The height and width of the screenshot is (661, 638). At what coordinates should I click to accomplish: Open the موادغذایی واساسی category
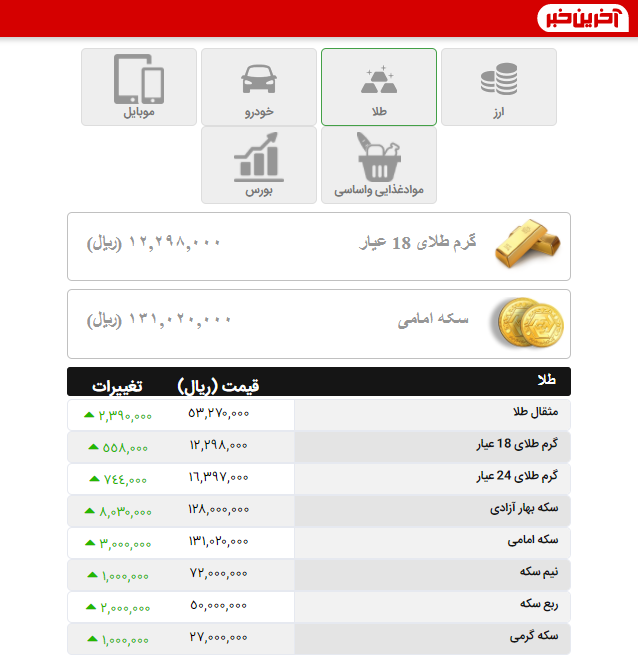[378, 165]
